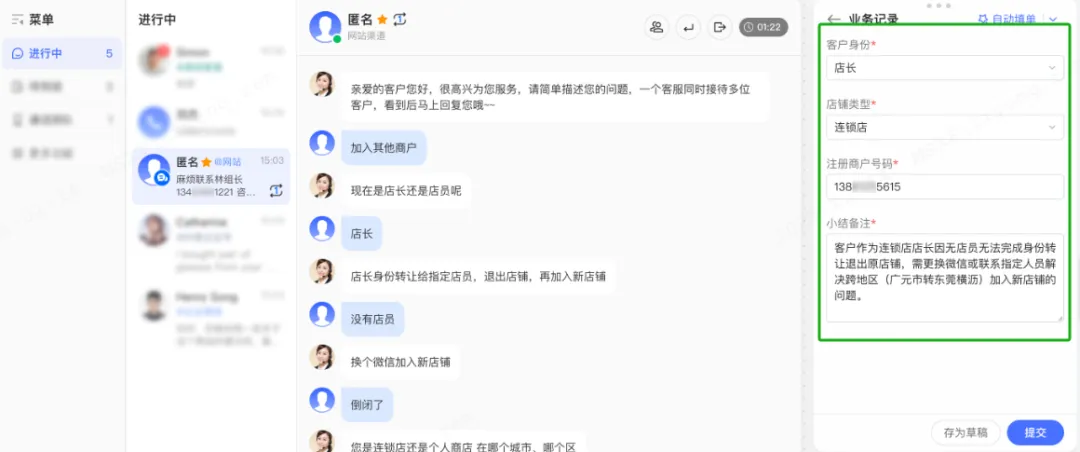Tap the return arrow icon in chat header
This screenshot has height=452, width=1080.
[x=688, y=27]
